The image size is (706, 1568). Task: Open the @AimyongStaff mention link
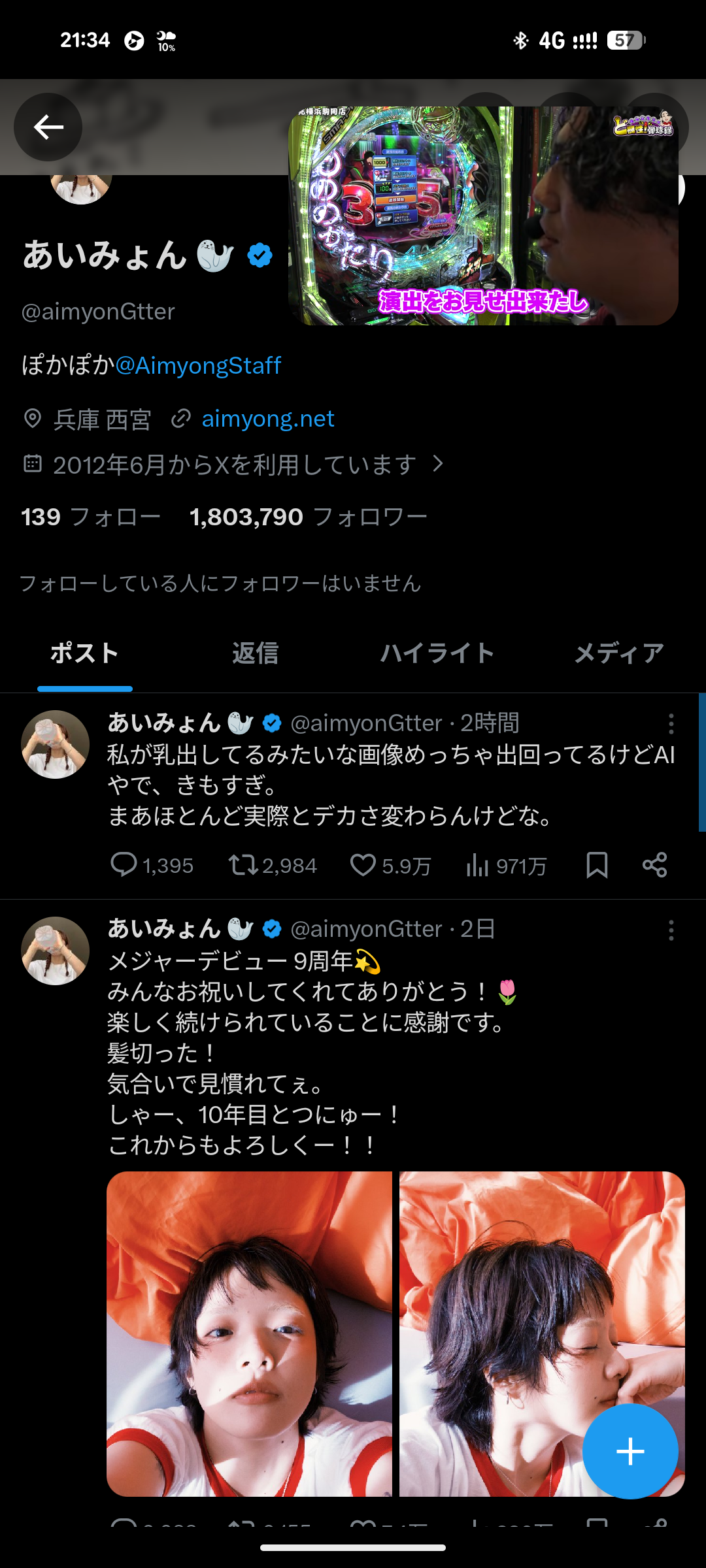198,365
